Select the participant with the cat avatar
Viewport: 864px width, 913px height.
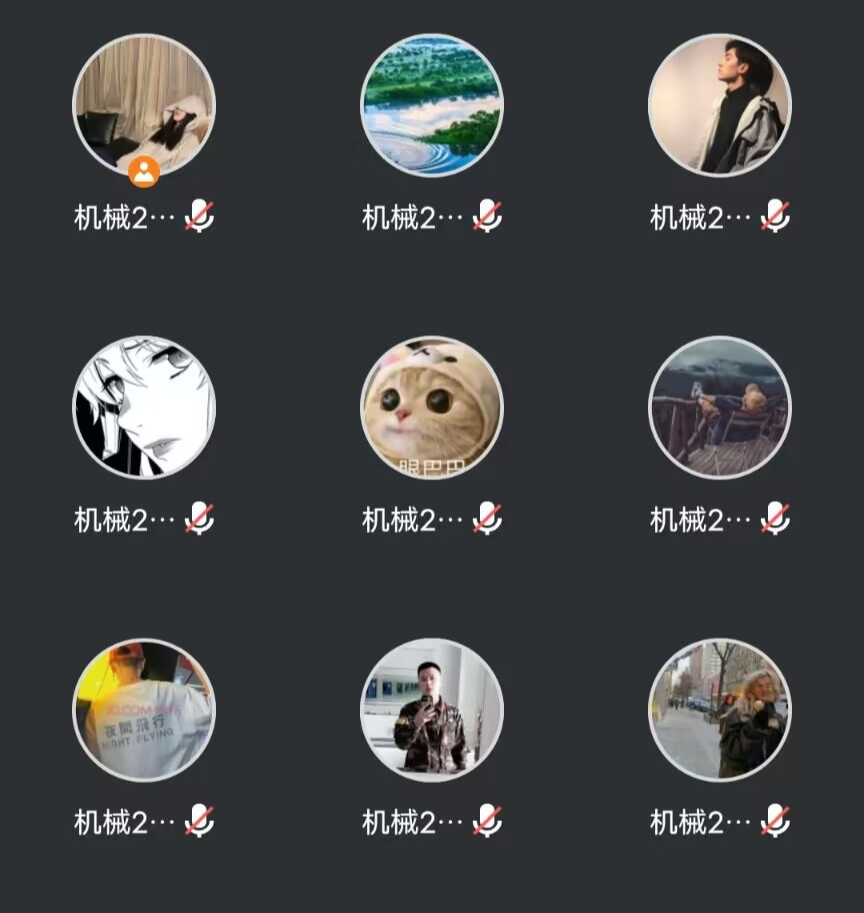(432, 408)
